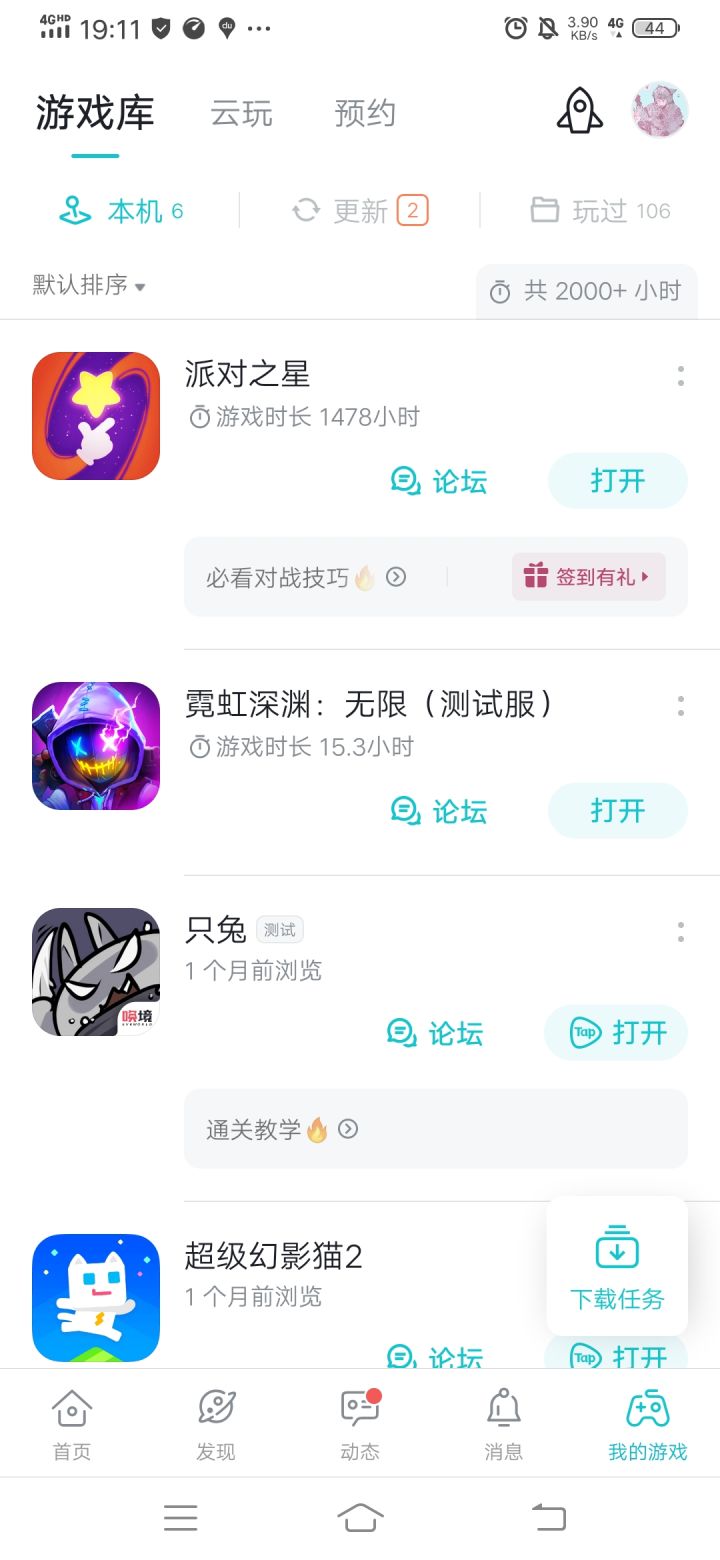Open more options for 只兔

coord(681,932)
